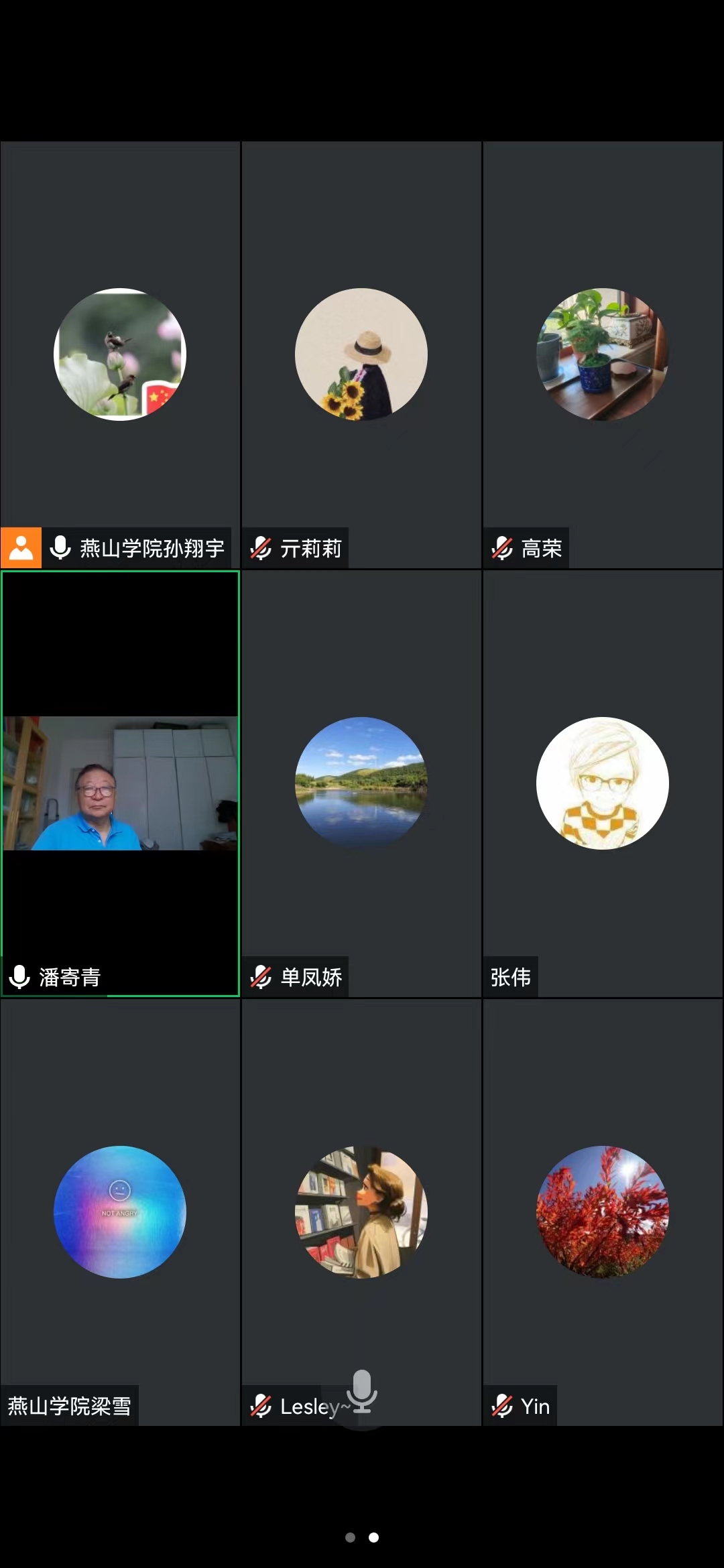Tap the 燕山学院梁雪 participant tile
This screenshot has height=1568, width=724.
[120, 1212]
